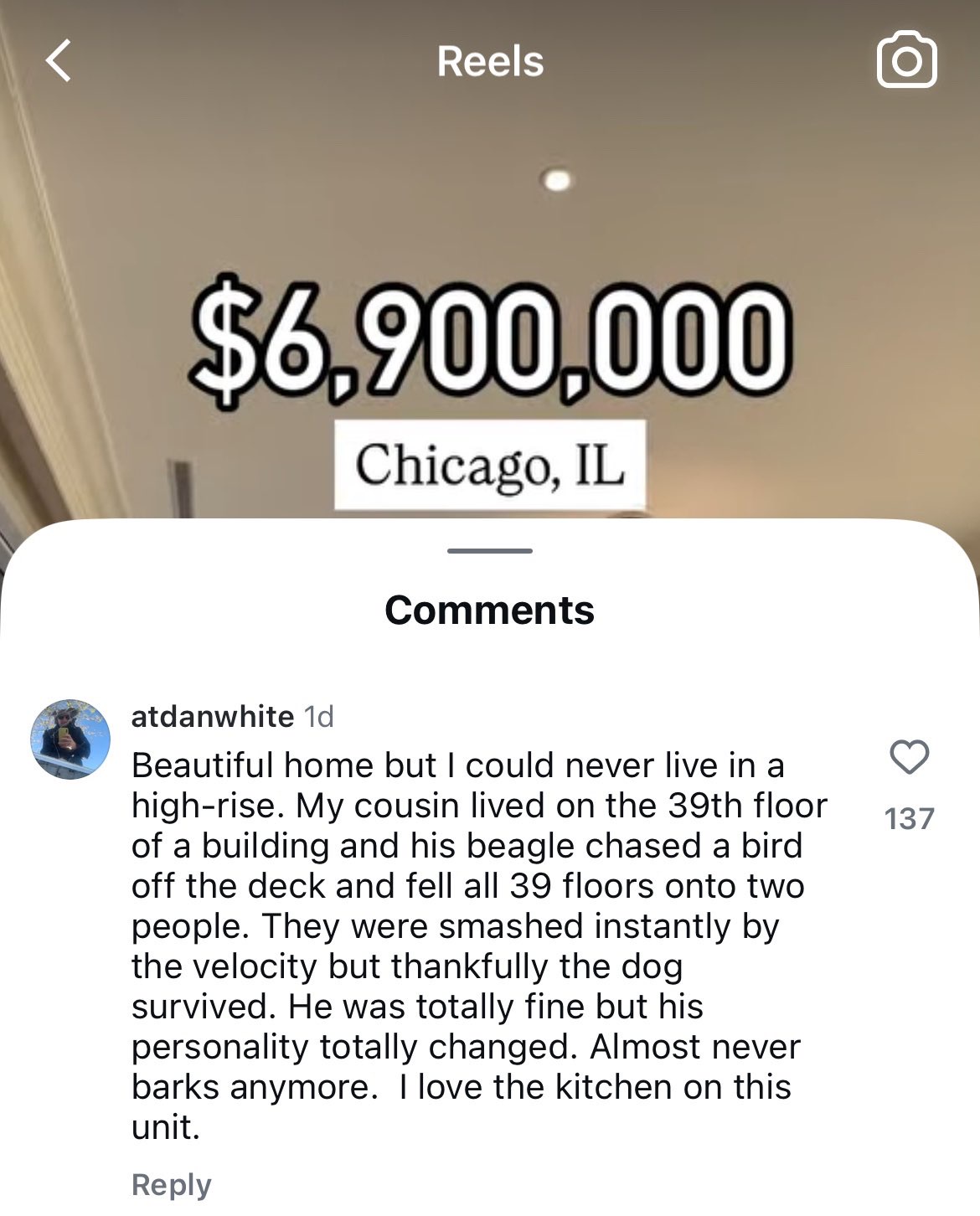Open atdanwhite's profile picture

[70, 739]
